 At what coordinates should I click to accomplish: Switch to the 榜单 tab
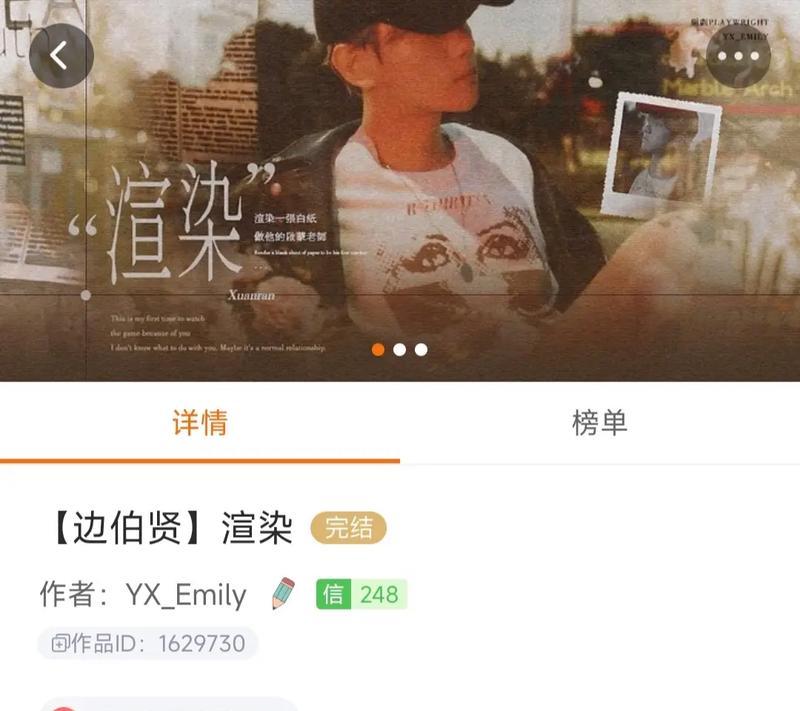[x=599, y=422]
